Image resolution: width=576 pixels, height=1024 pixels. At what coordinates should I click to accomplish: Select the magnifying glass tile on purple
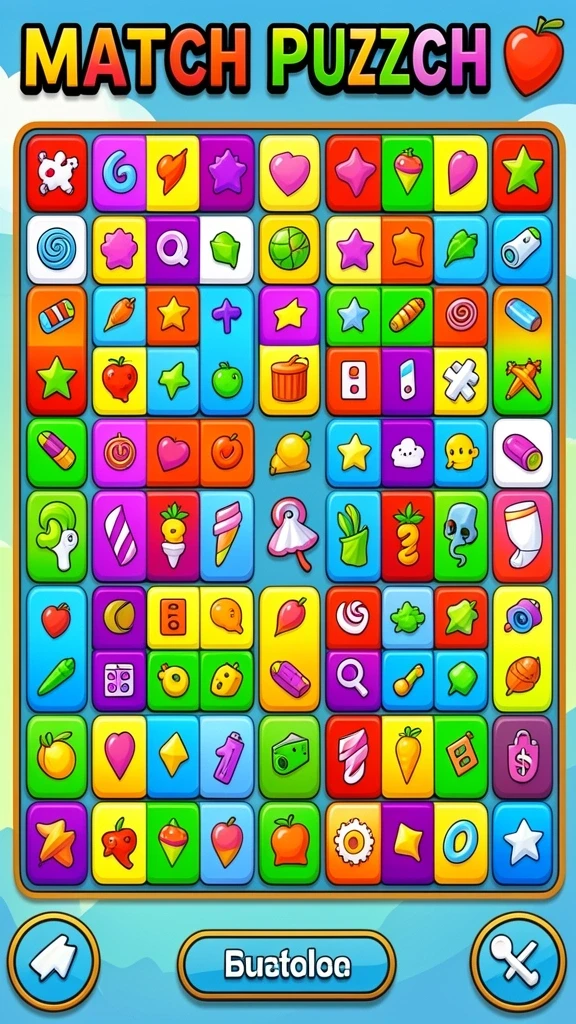click(x=353, y=680)
